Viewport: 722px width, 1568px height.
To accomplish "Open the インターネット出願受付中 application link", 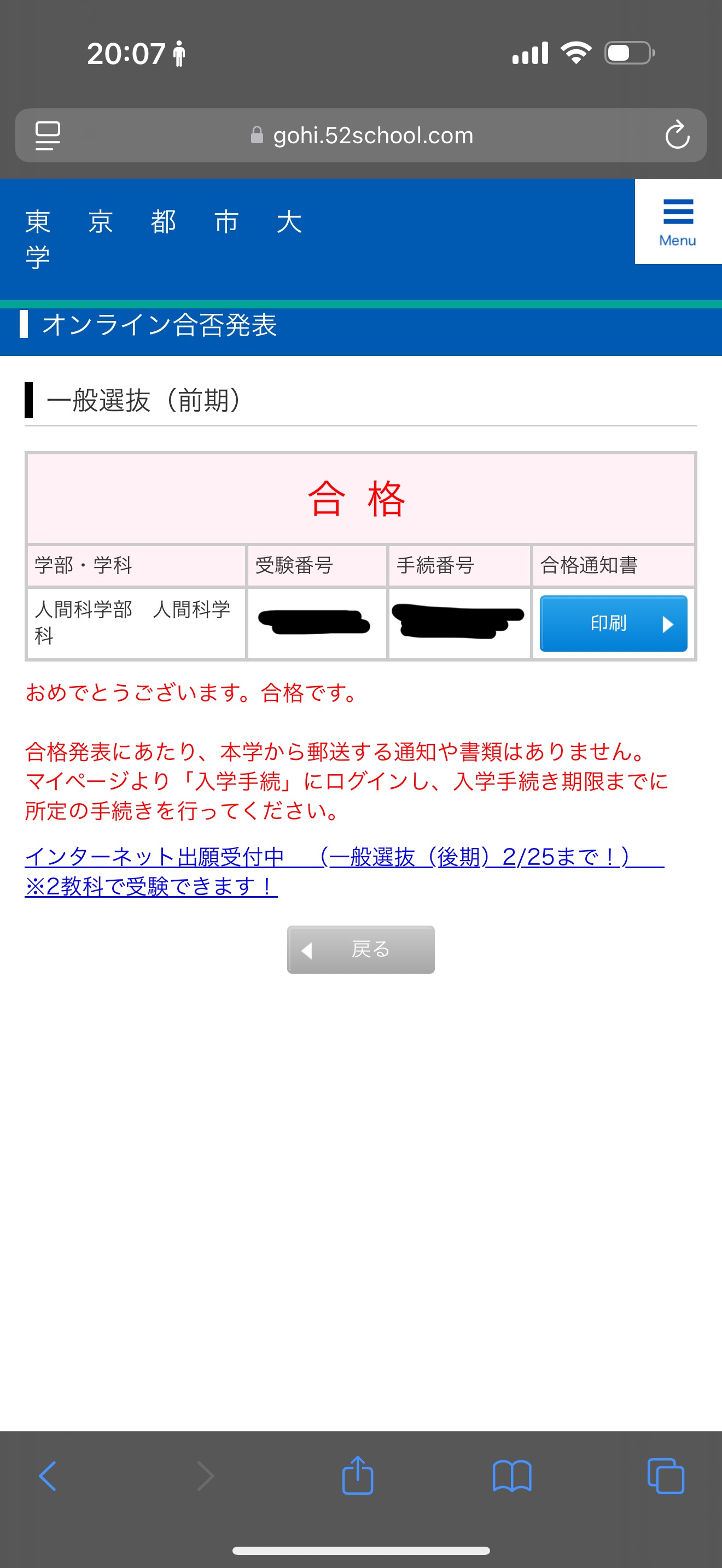I will 344,871.
